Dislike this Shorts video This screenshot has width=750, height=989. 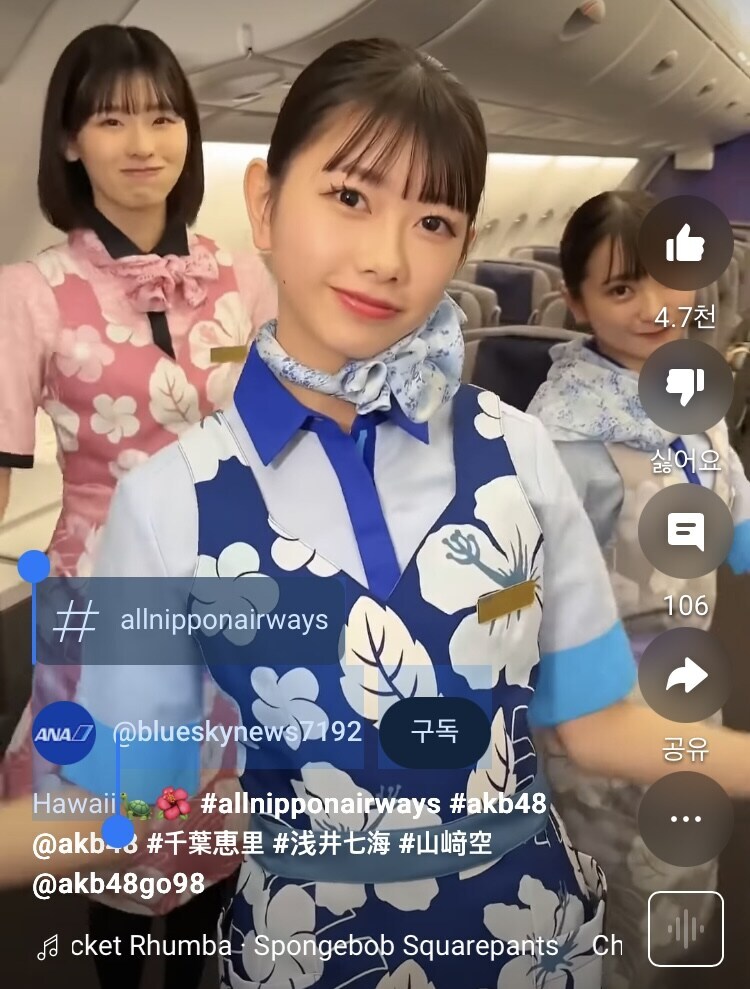[685, 387]
